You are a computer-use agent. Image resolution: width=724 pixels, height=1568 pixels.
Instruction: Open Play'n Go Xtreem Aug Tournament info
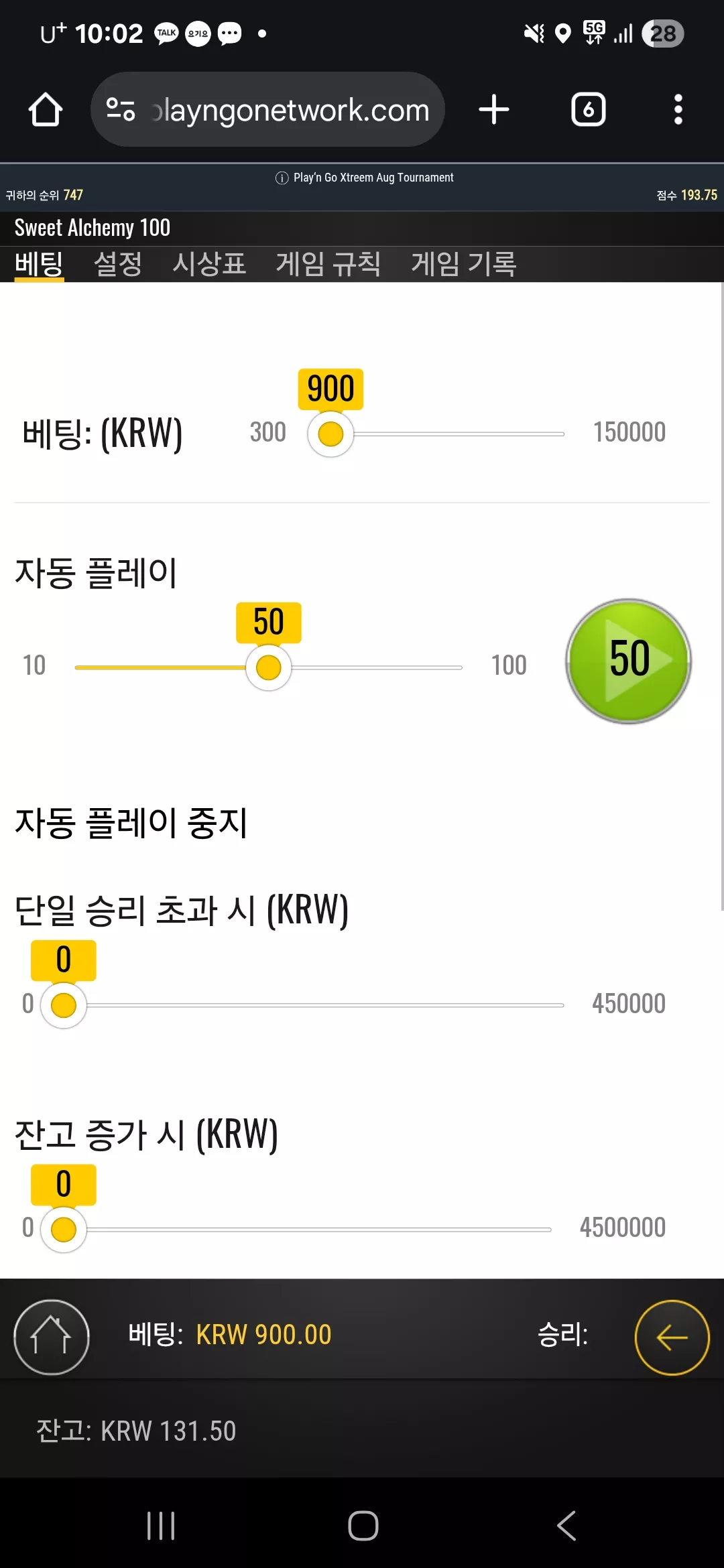coord(364,178)
